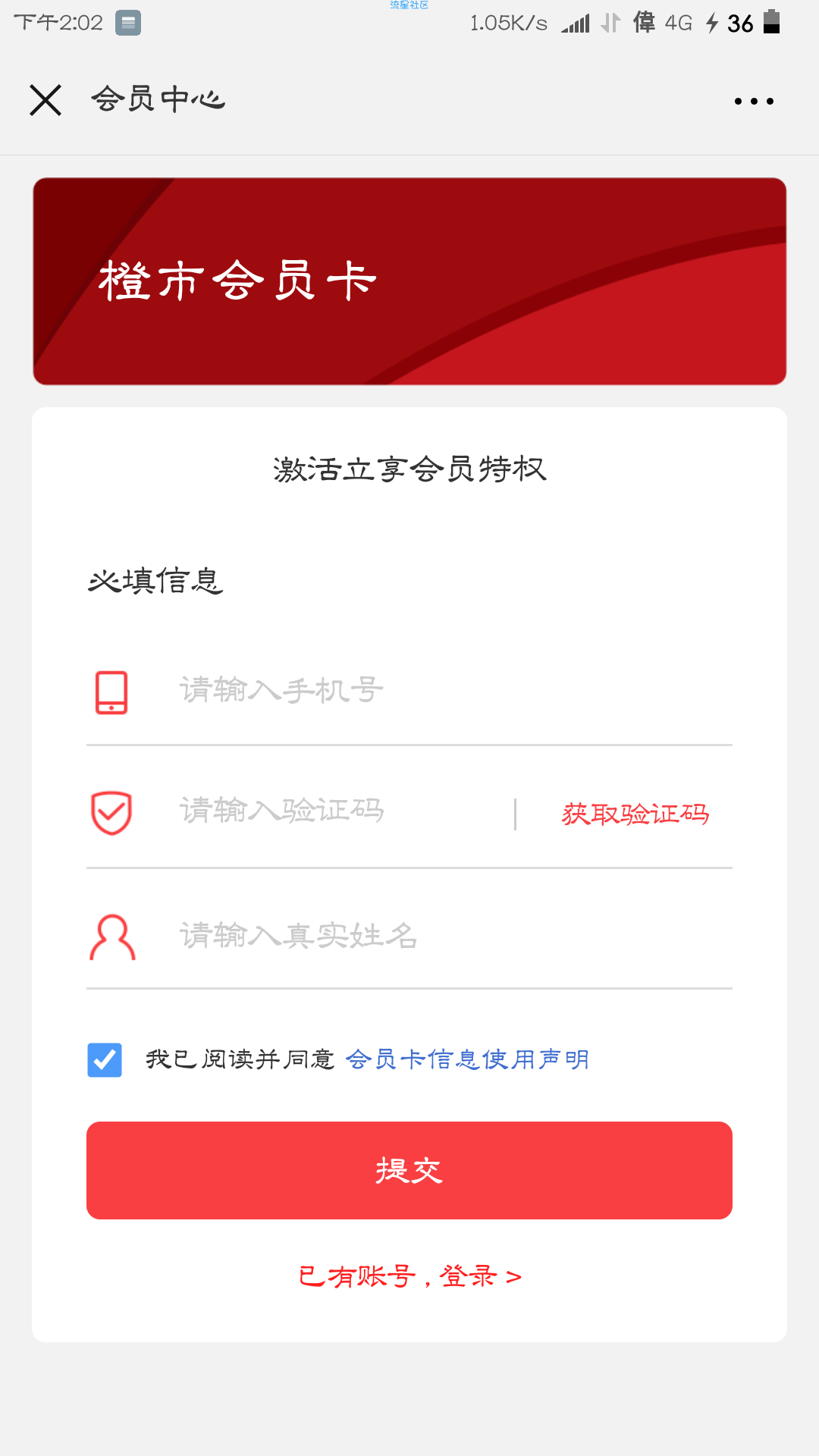Tap 获取验证码 to get verification code
Screen dimensions: 819x1456
point(635,814)
